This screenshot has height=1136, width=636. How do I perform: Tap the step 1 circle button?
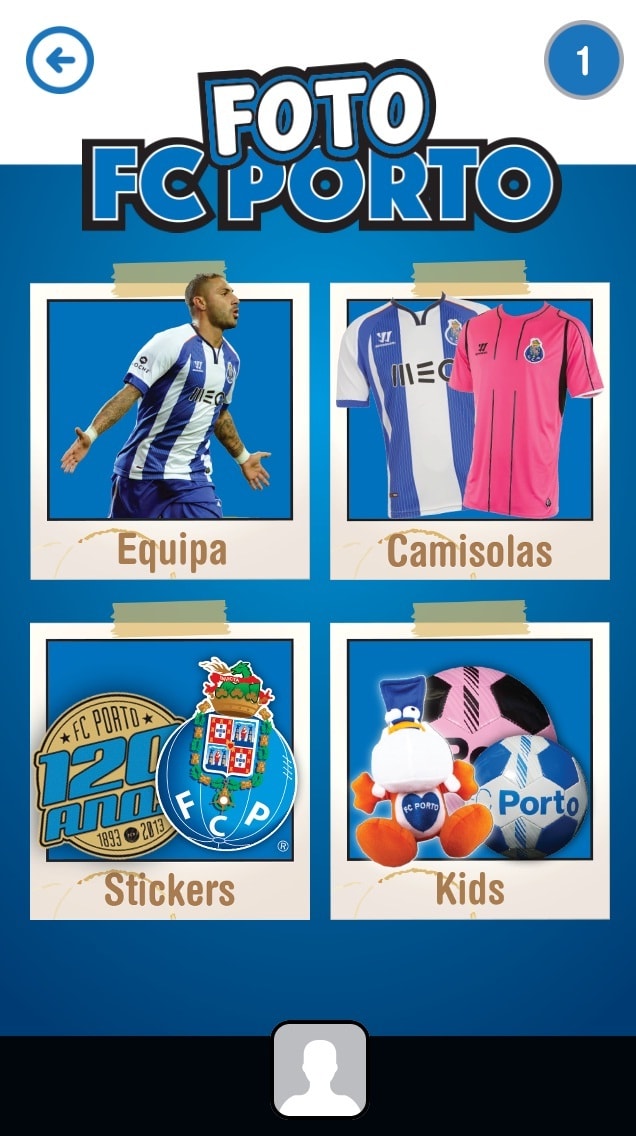pos(584,60)
